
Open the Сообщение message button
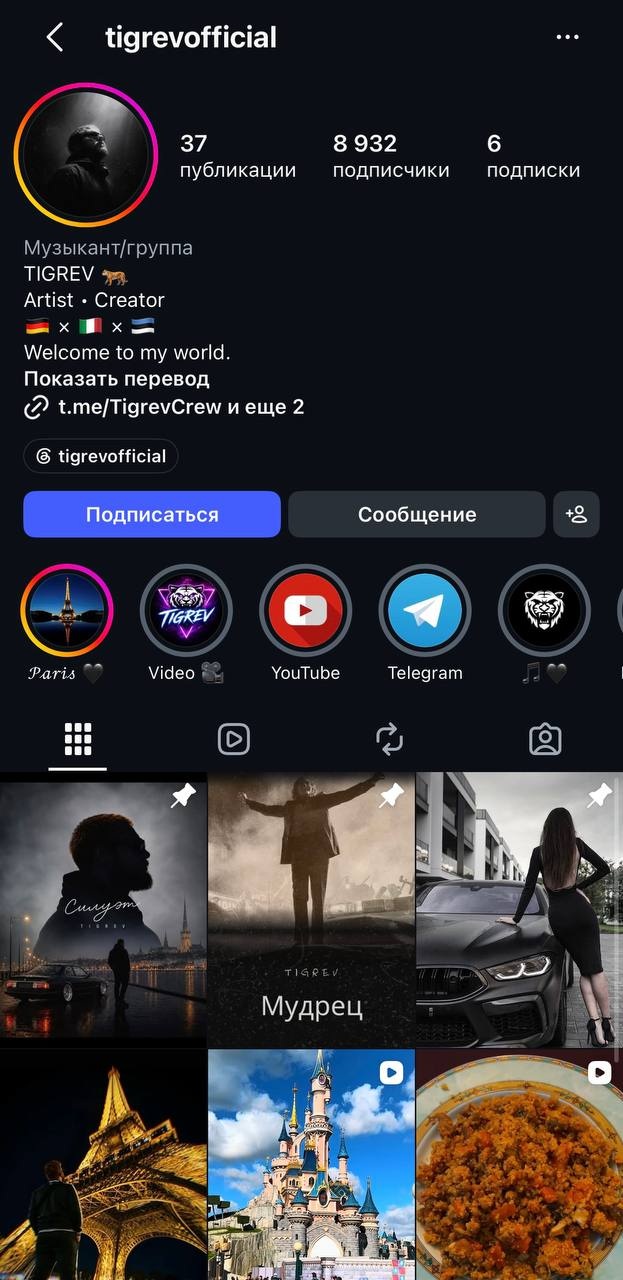click(x=417, y=514)
